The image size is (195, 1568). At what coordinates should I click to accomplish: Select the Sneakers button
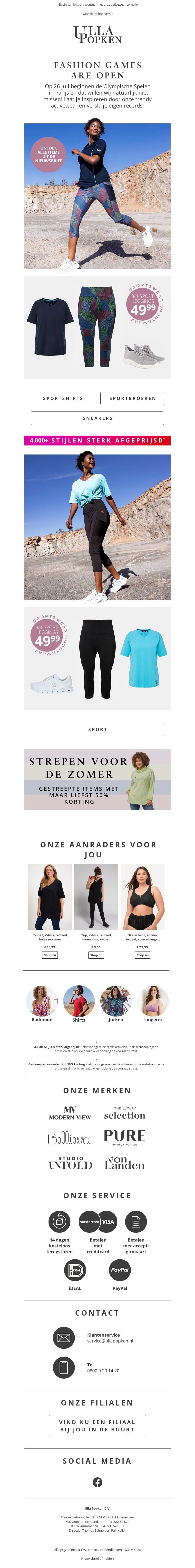[x=97, y=418]
